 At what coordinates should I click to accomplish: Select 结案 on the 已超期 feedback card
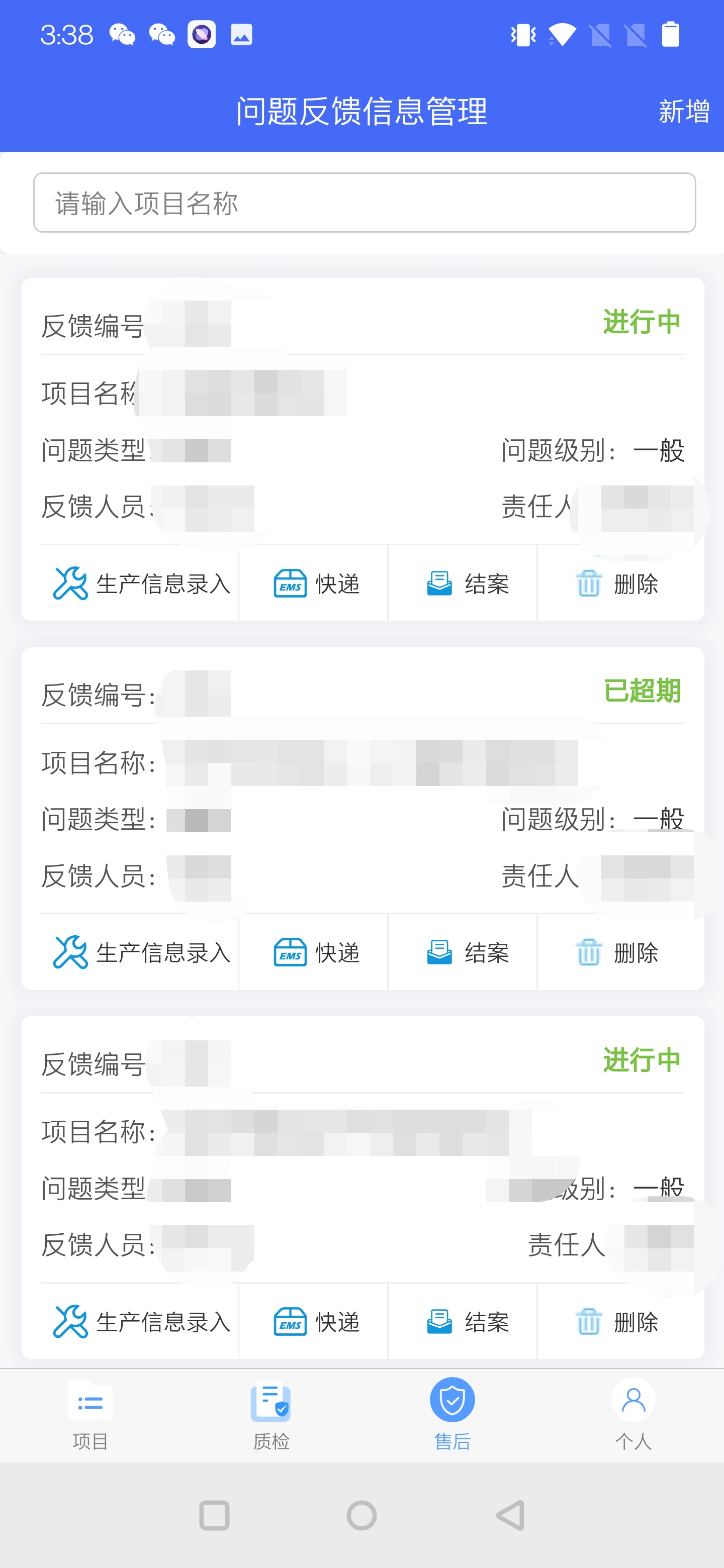click(466, 952)
